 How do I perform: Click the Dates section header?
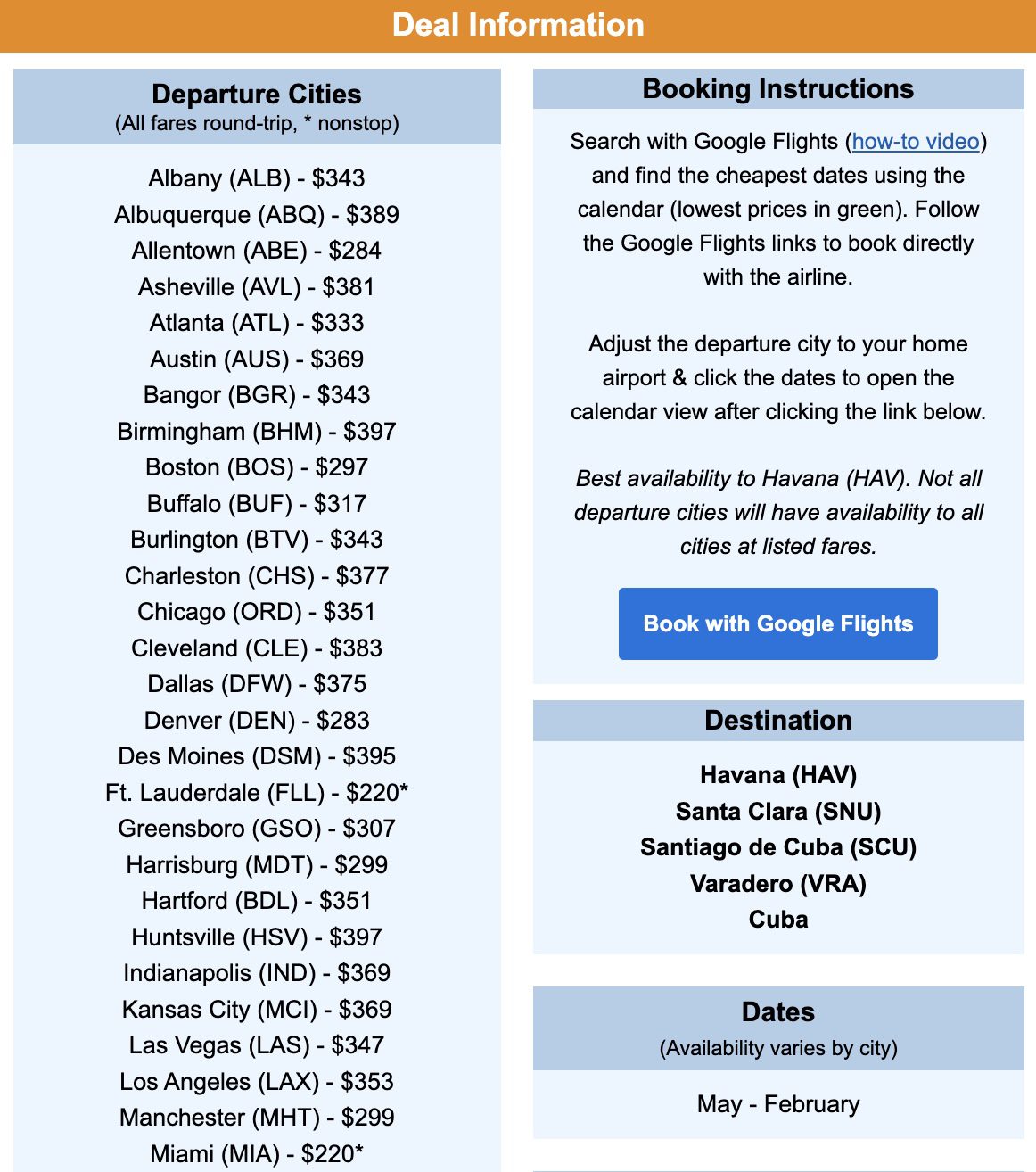tap(777, 1011)
